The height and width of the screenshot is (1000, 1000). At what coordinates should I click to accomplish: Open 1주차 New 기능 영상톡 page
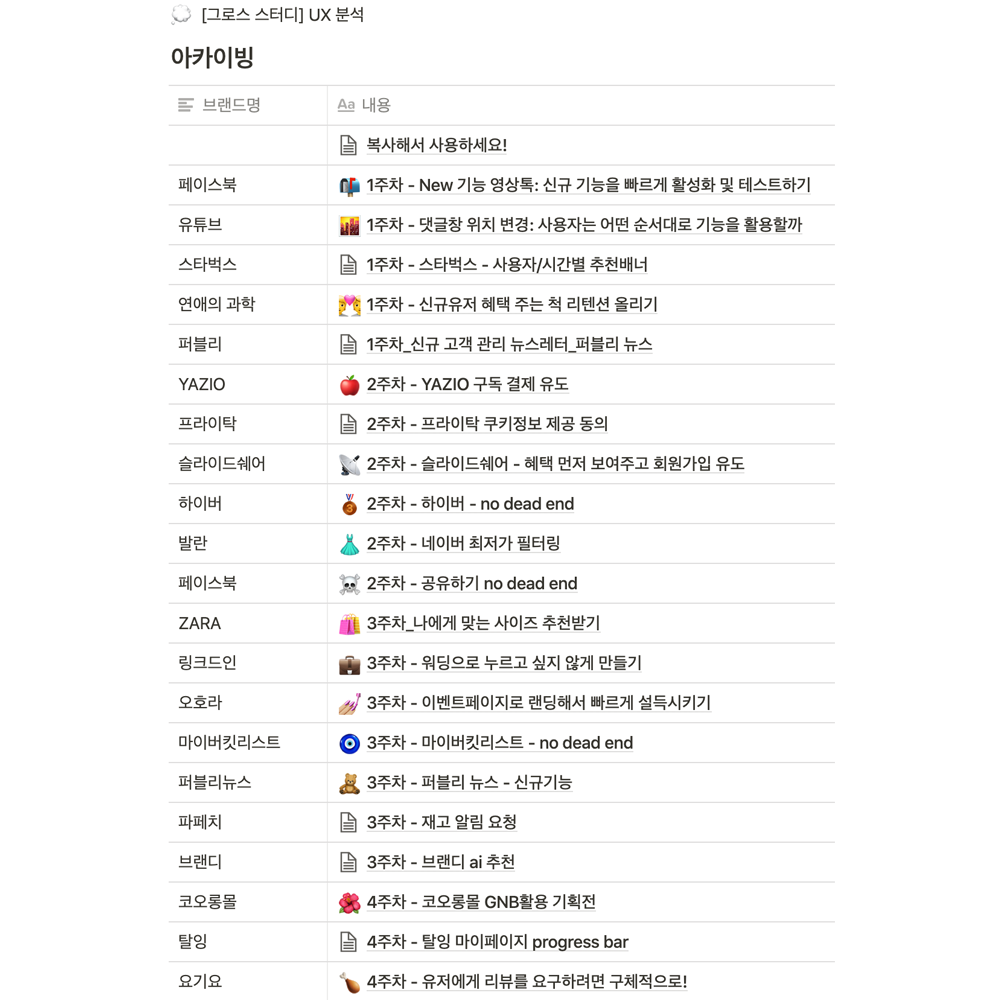point(588,185)
